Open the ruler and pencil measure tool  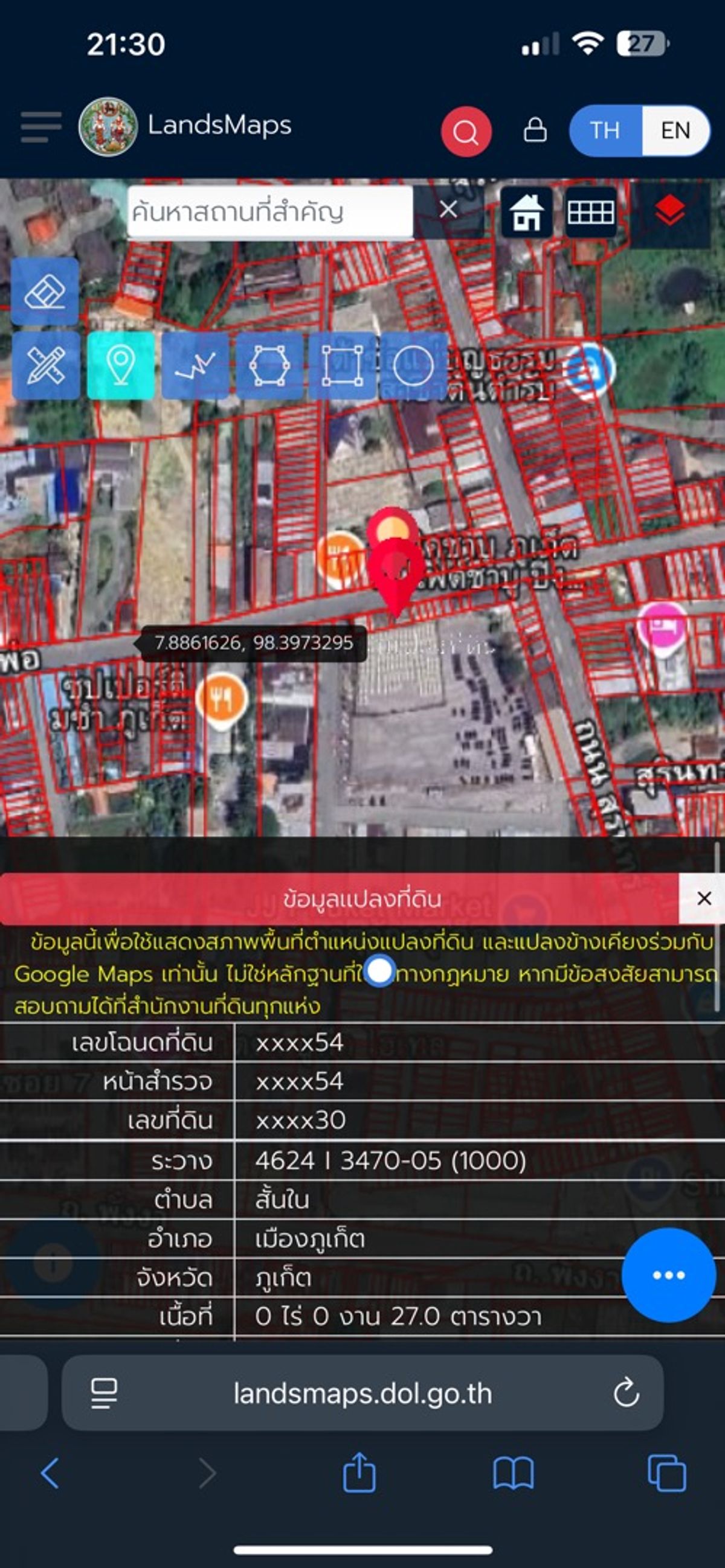46,365
